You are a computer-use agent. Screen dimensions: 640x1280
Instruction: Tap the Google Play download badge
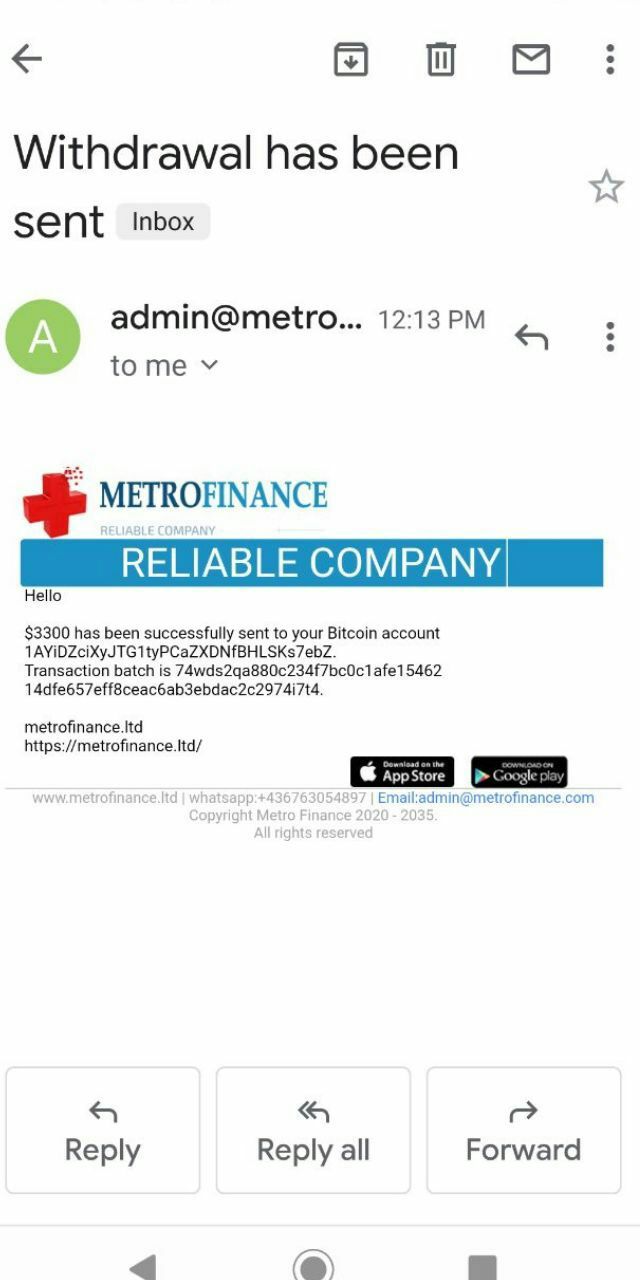[x=519, y=772]
